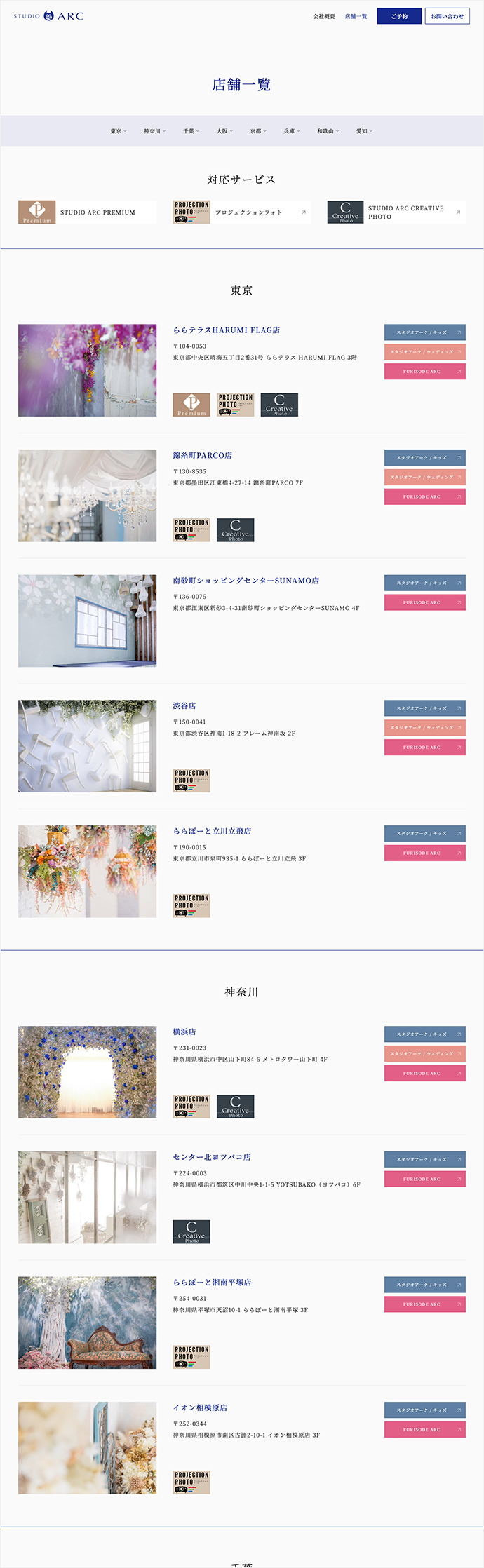Open スタジオアーク/キッズ for 渋谷店

424,708
